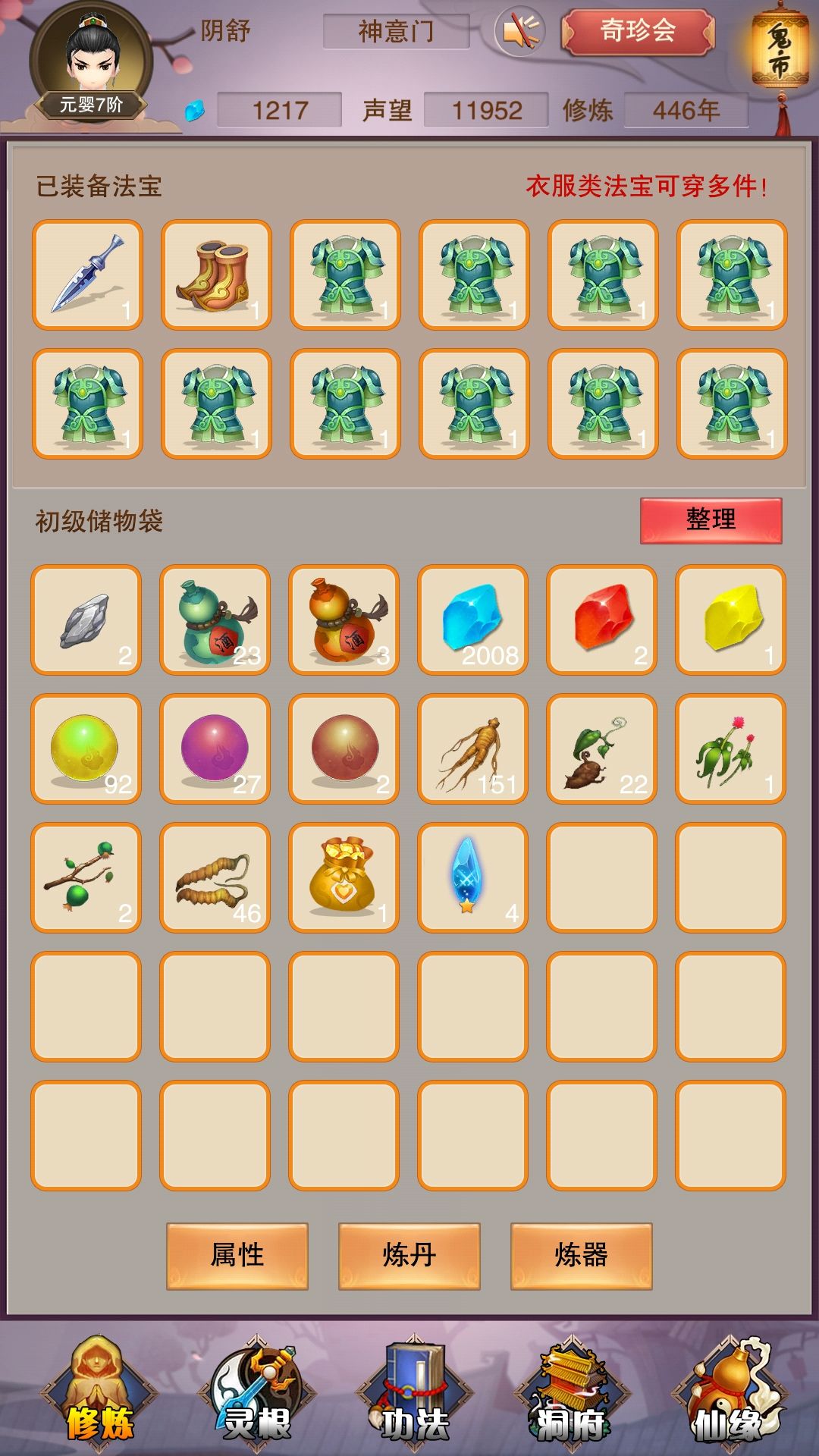This screenshot has height=1456, width=819.
Task: Click the yellow orb stack of 92
Action: click(x=86, y=749)
